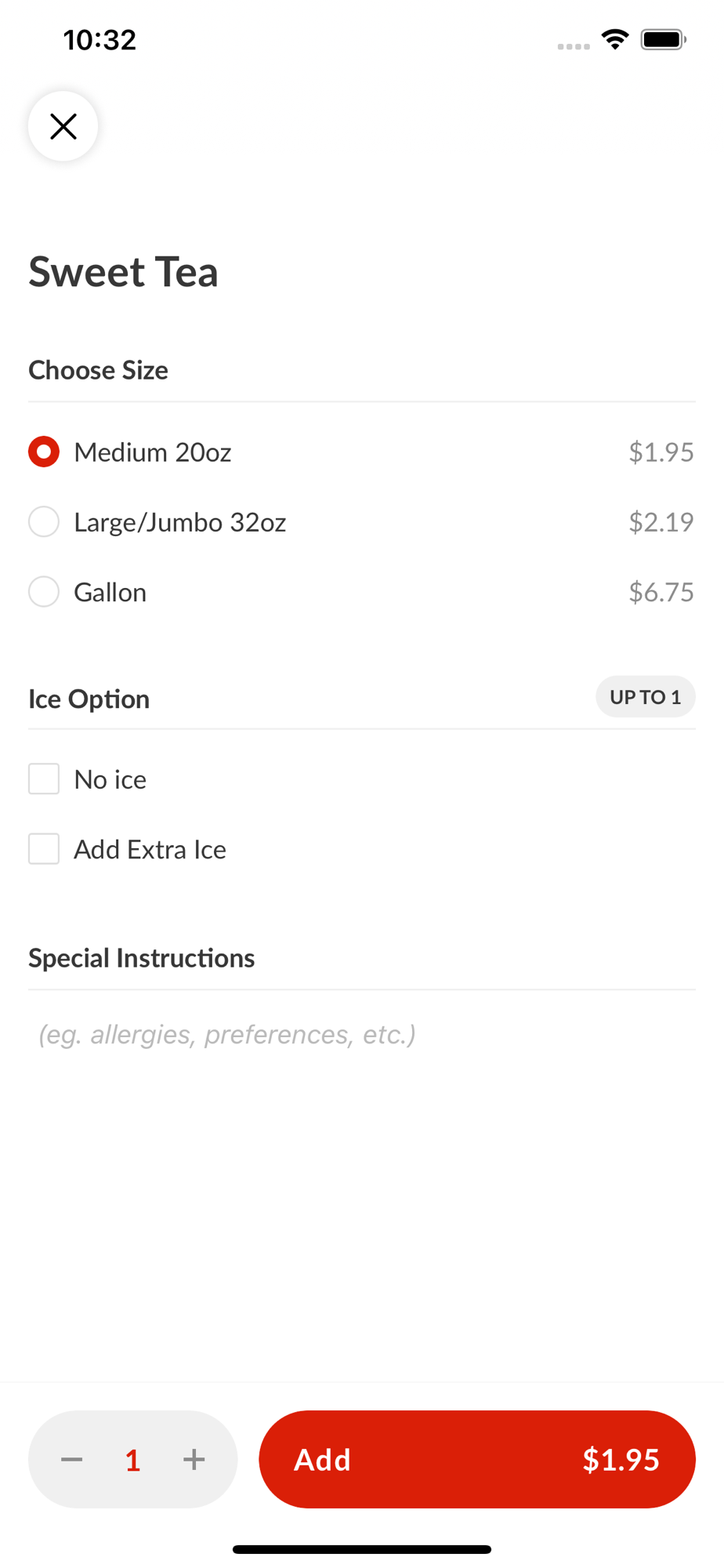Increase quantity with the plus button

click(x=194, y=1459)
